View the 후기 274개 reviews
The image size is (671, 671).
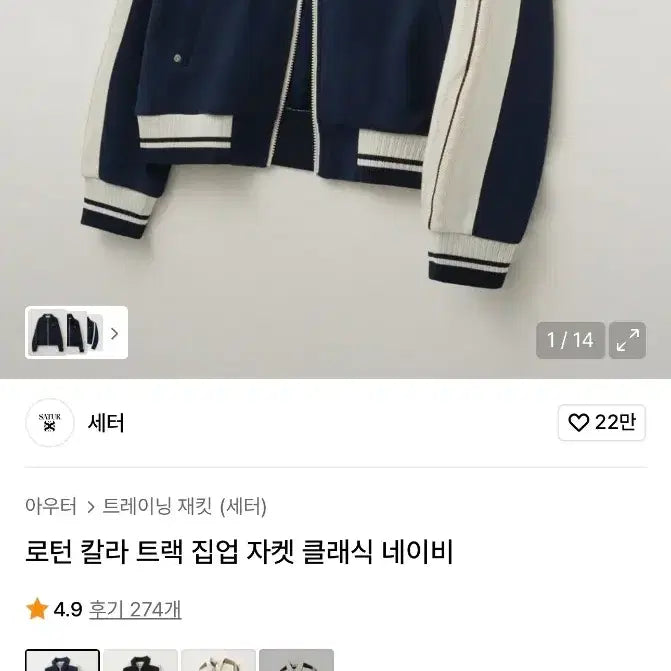(x=135, y=609)
